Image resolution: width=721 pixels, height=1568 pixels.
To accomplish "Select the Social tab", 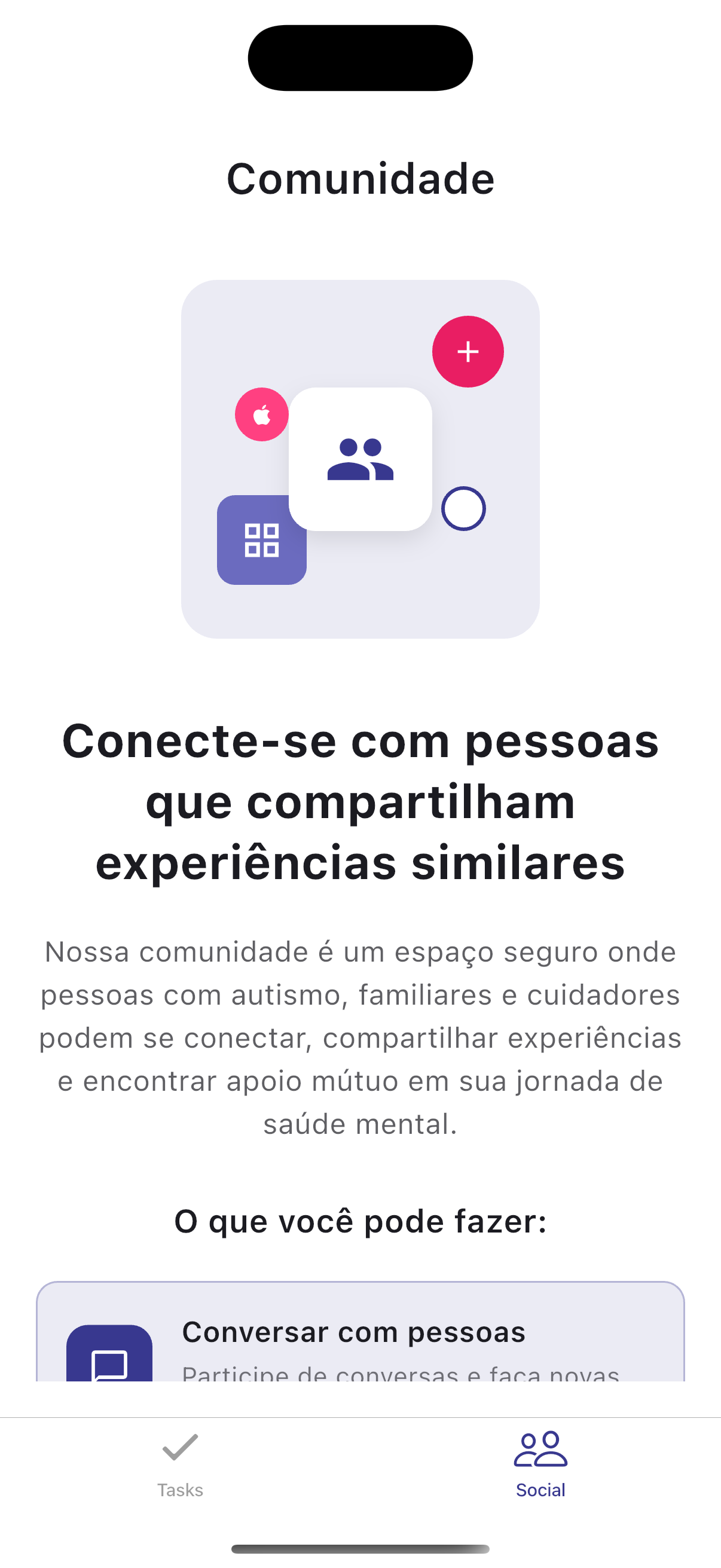I will point(540,1463).
